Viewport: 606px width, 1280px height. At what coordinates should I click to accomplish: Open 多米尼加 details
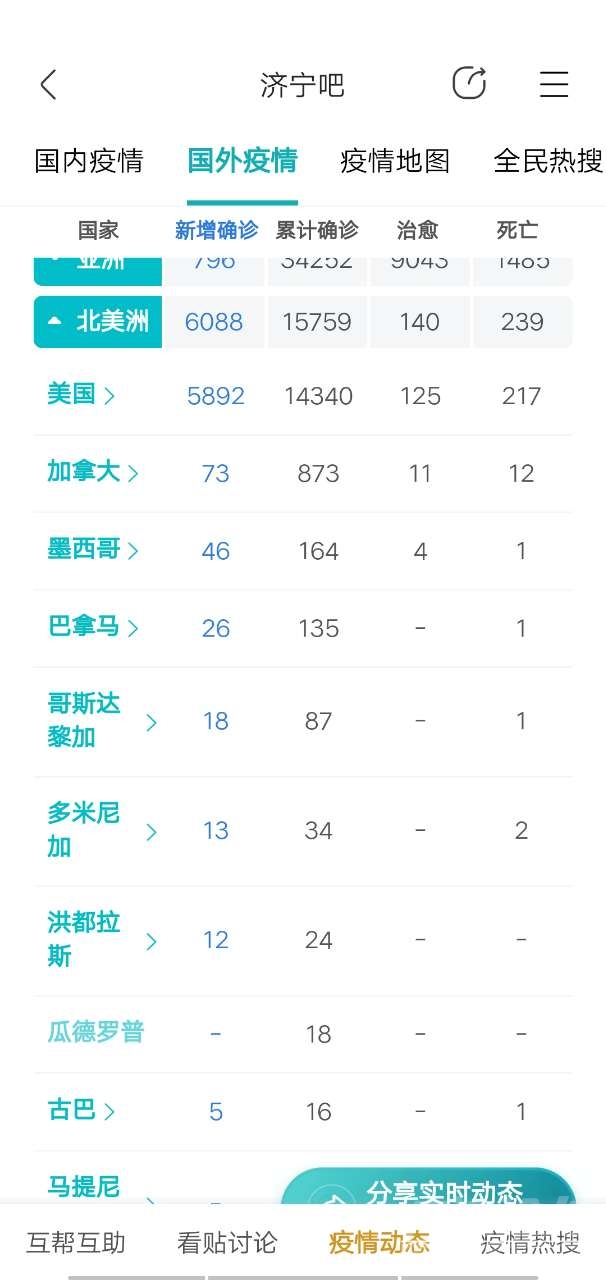pyautogui.click(x=100, y=830)
